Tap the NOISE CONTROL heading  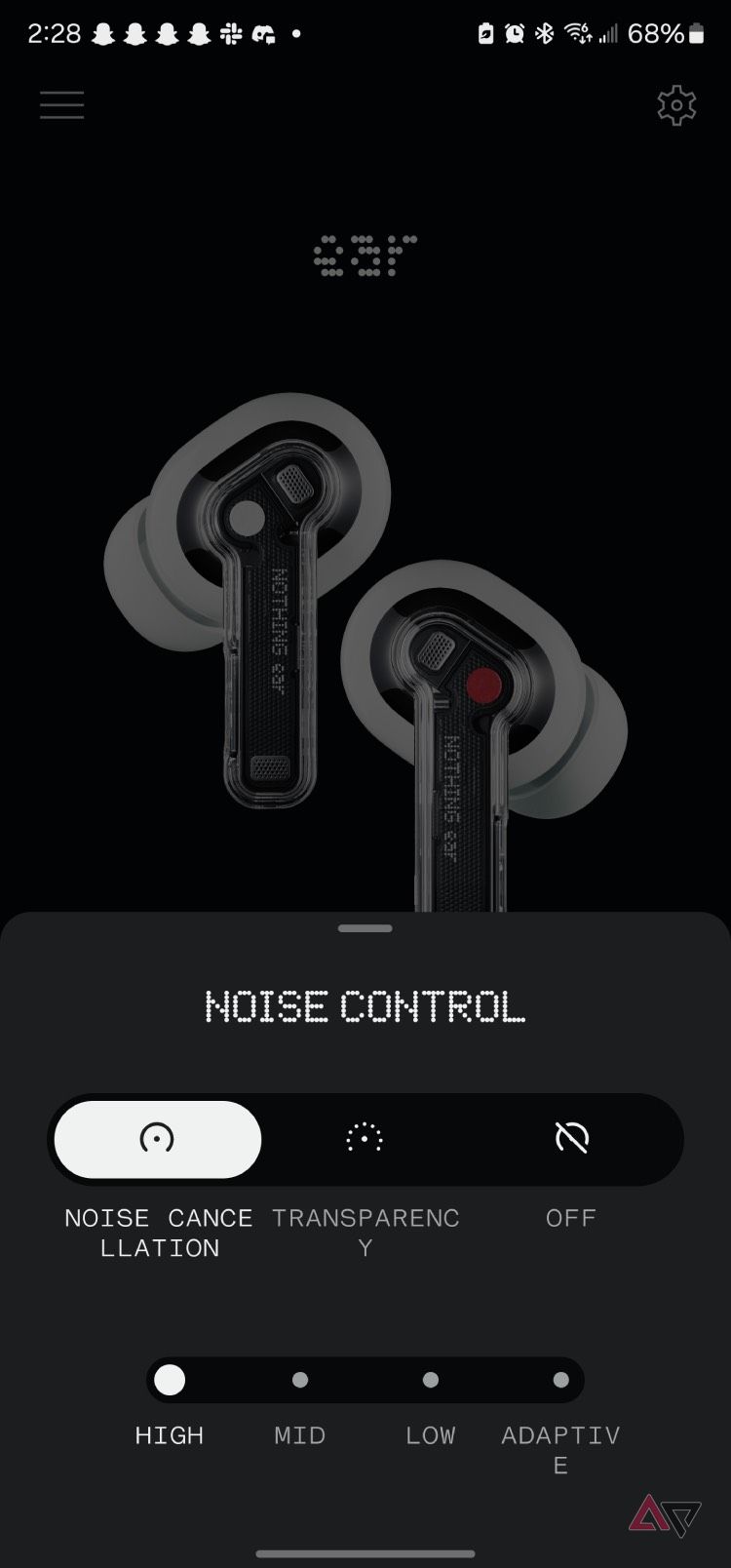365,1005
